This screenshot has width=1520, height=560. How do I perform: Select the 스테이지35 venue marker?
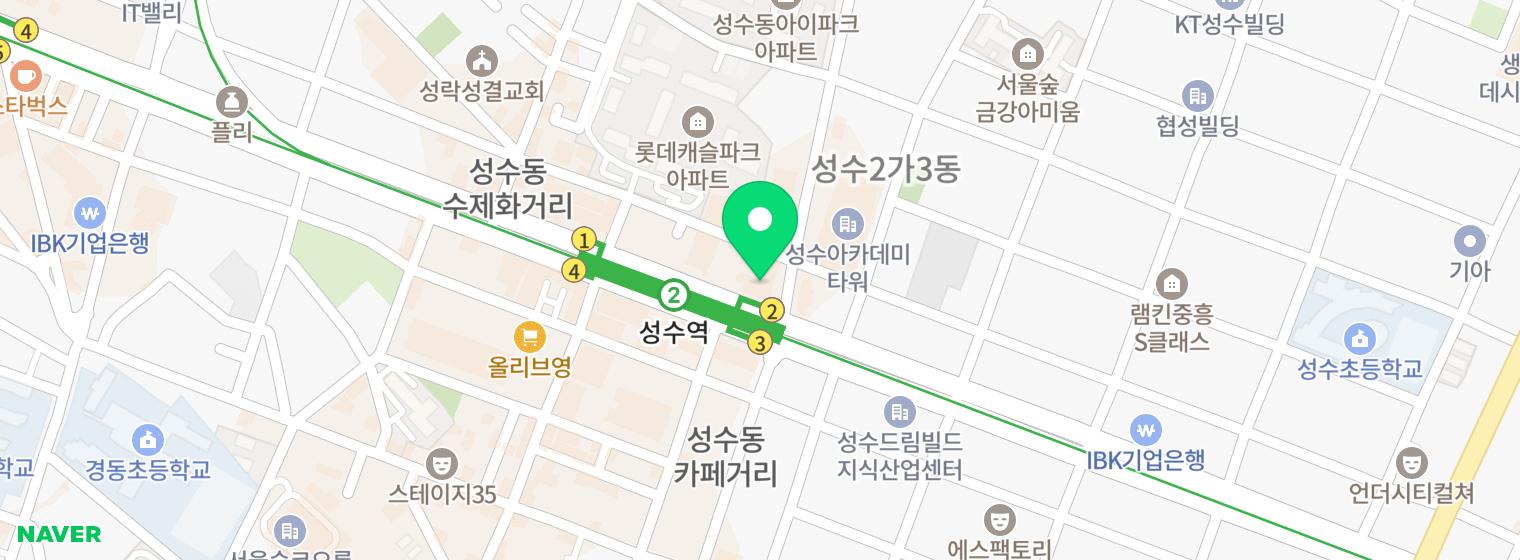click(x=441, y=464)
